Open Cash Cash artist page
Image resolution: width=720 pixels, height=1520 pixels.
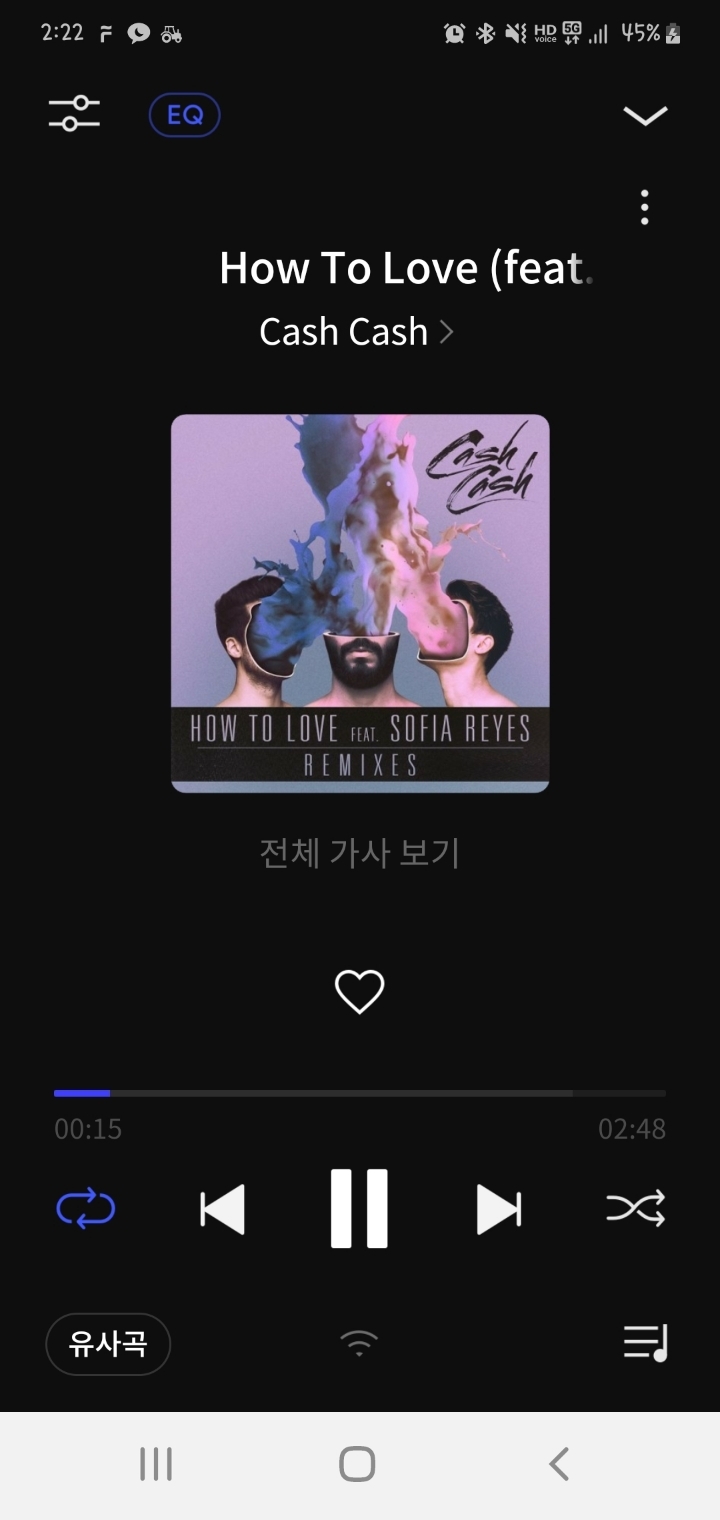(355, 332)
